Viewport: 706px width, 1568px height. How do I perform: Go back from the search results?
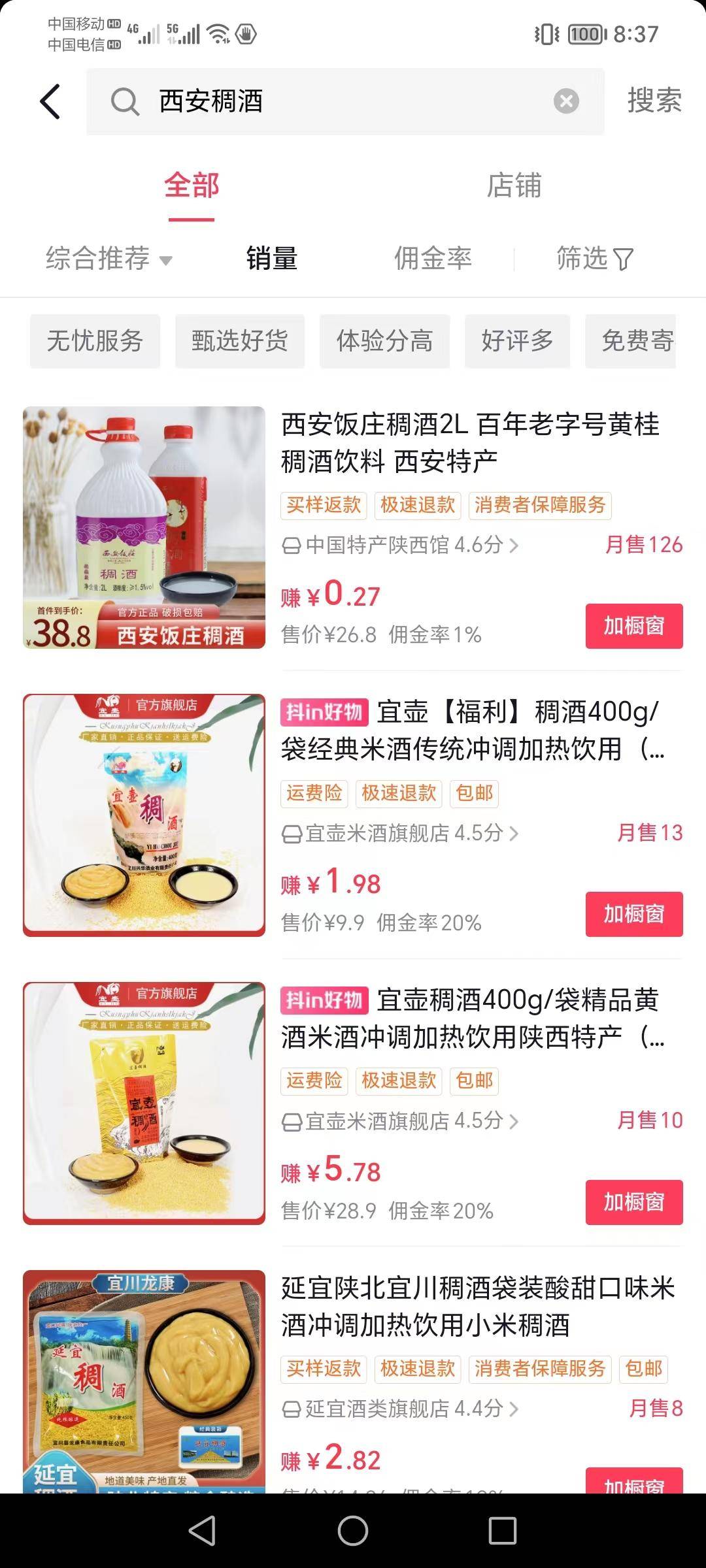pos(50,102)
